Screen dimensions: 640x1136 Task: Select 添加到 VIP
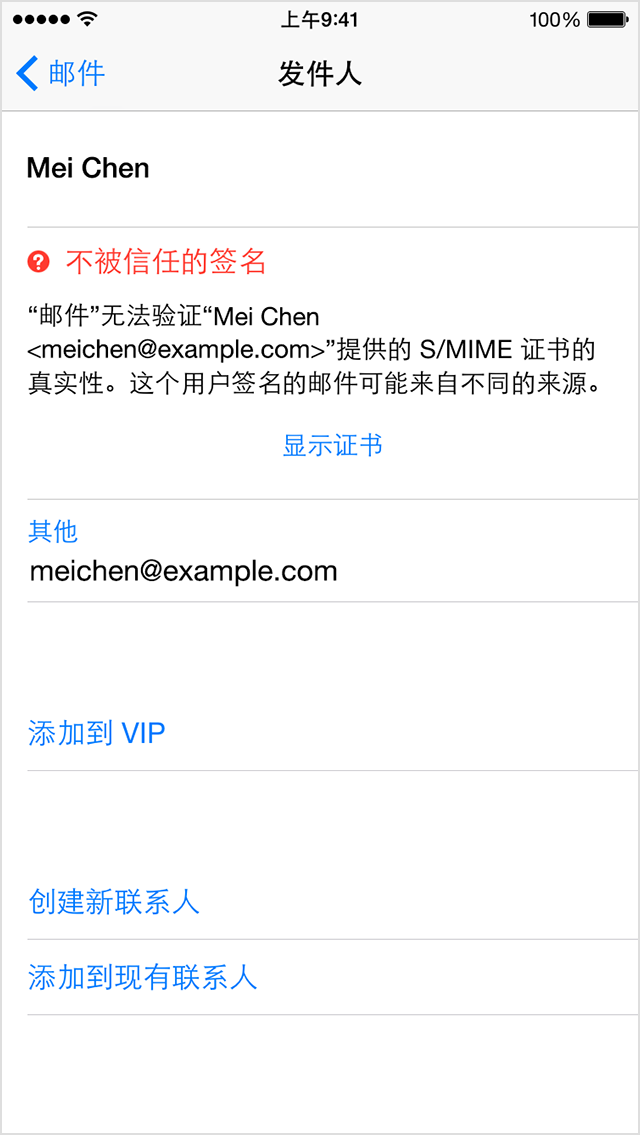(96, 734)
